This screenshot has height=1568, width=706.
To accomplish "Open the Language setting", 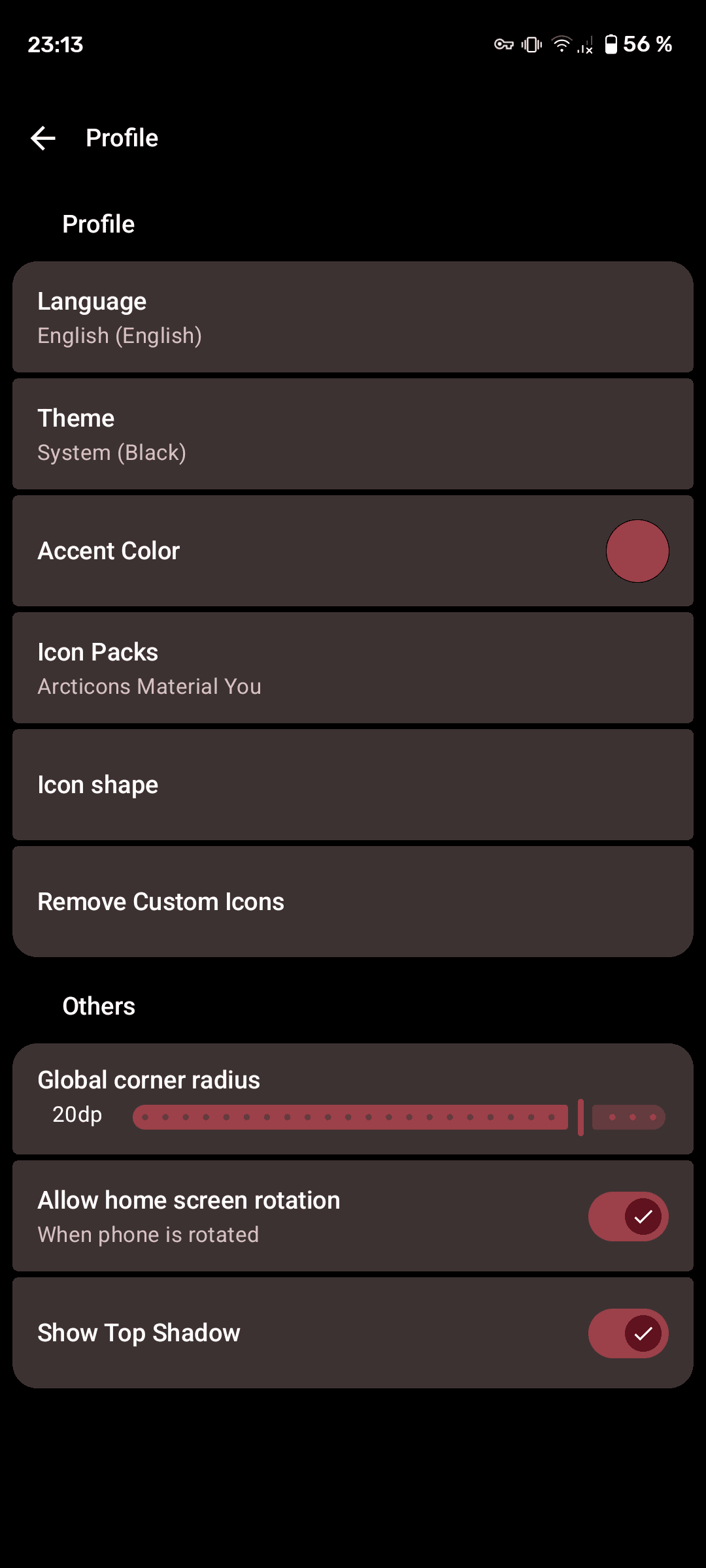I will pyautogui.click(x=353, y=318).
